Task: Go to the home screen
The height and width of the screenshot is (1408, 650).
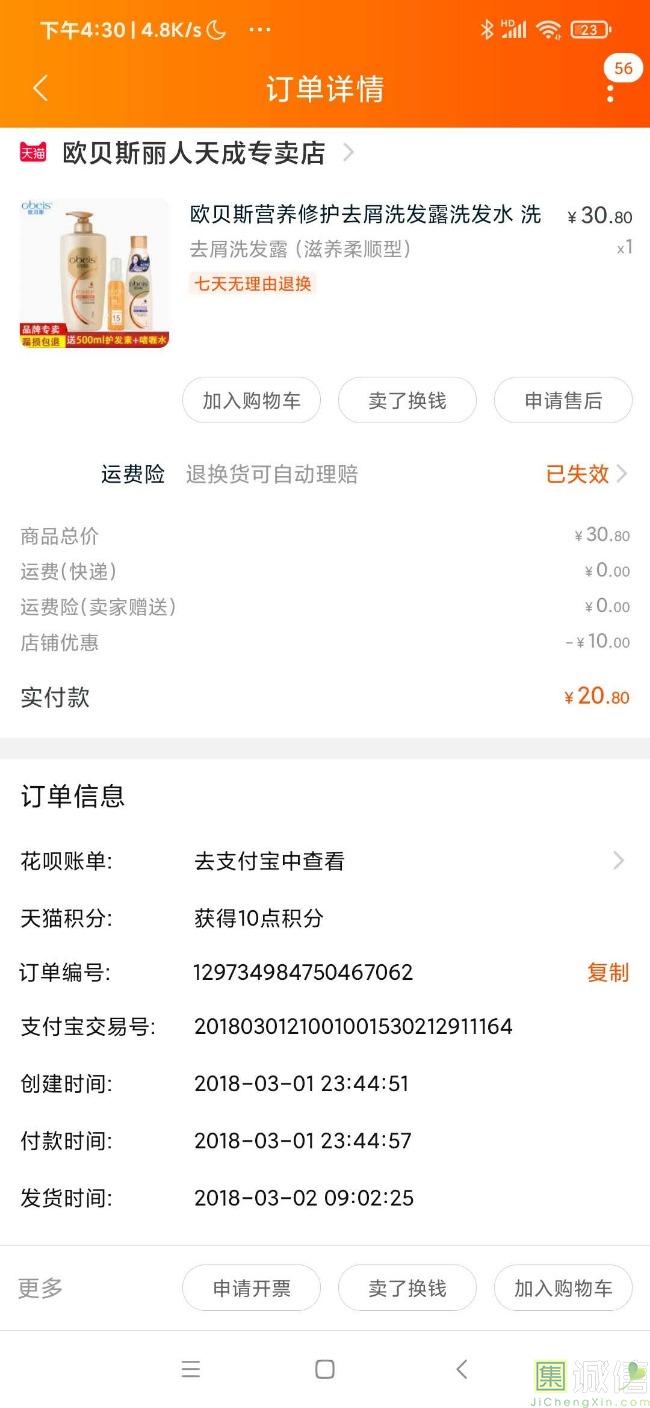Action: pos(324,1369)
